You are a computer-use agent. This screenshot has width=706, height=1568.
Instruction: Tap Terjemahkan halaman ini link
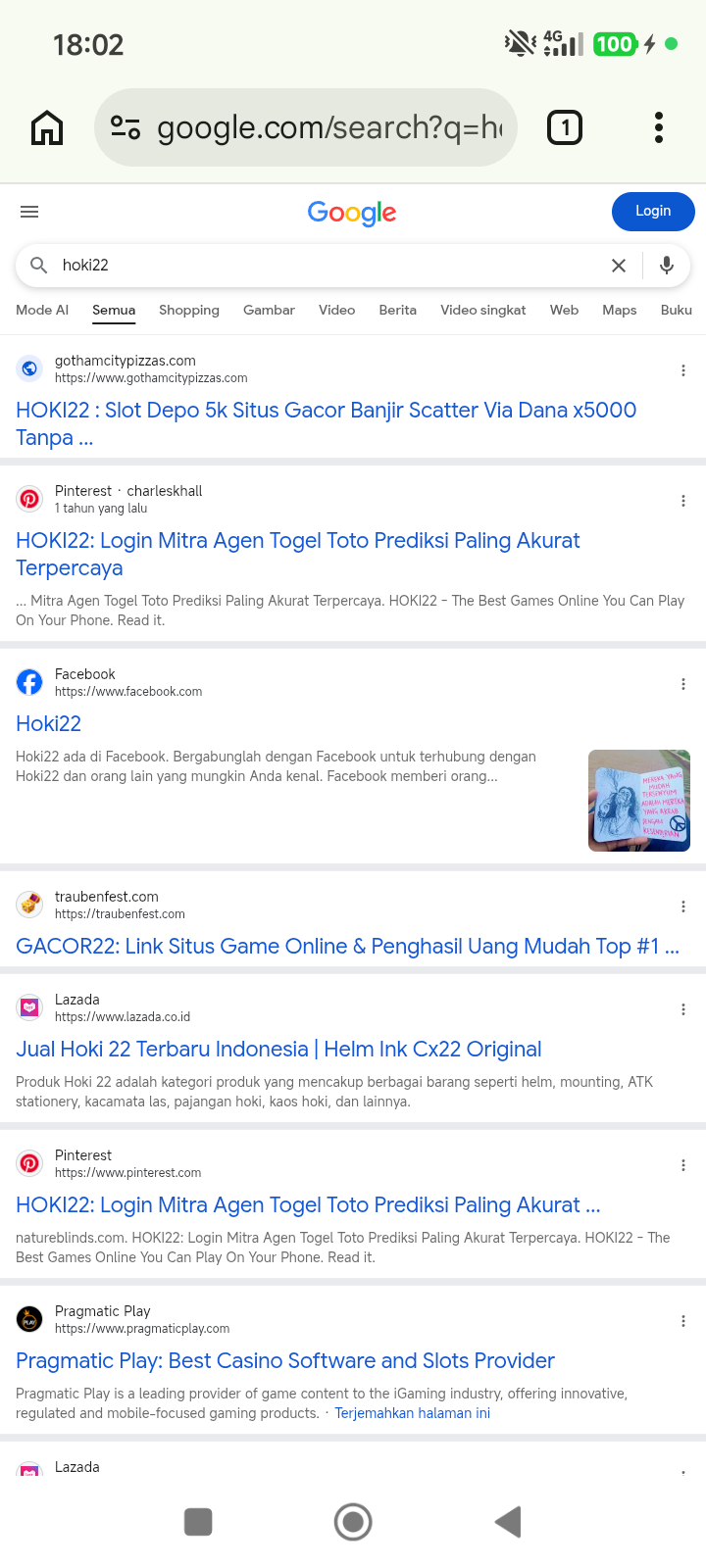(413, 1413)
